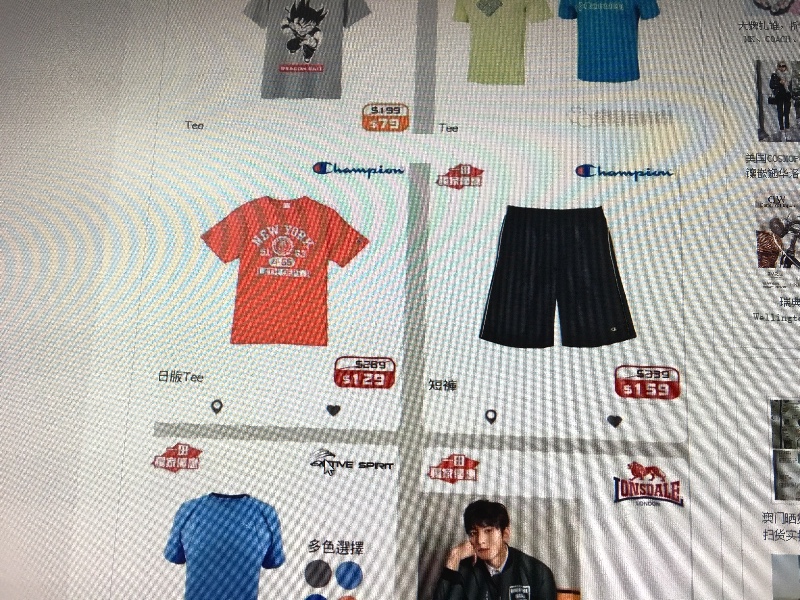Tap the location pin under 短褲
The height and width of the screenshot is (600, 800).
tap(490, 416)
